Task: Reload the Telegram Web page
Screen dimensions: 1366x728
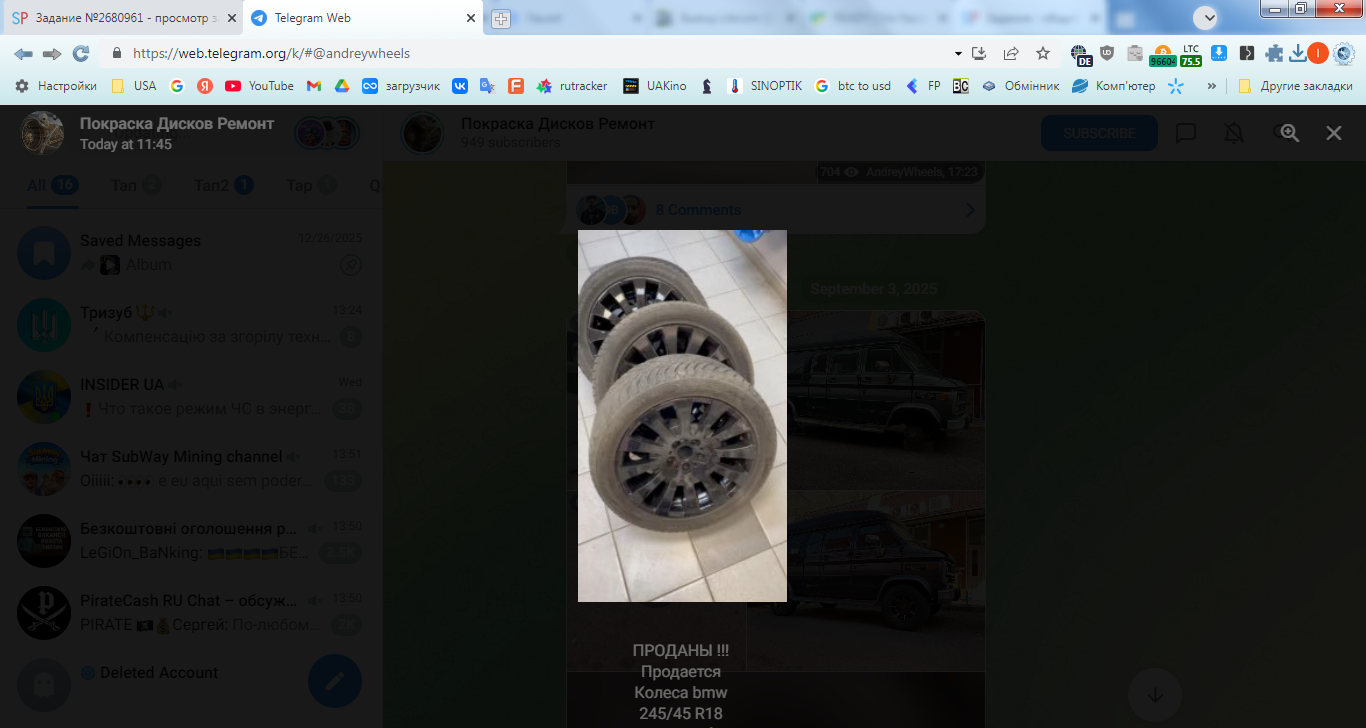Action: point(81,53)
